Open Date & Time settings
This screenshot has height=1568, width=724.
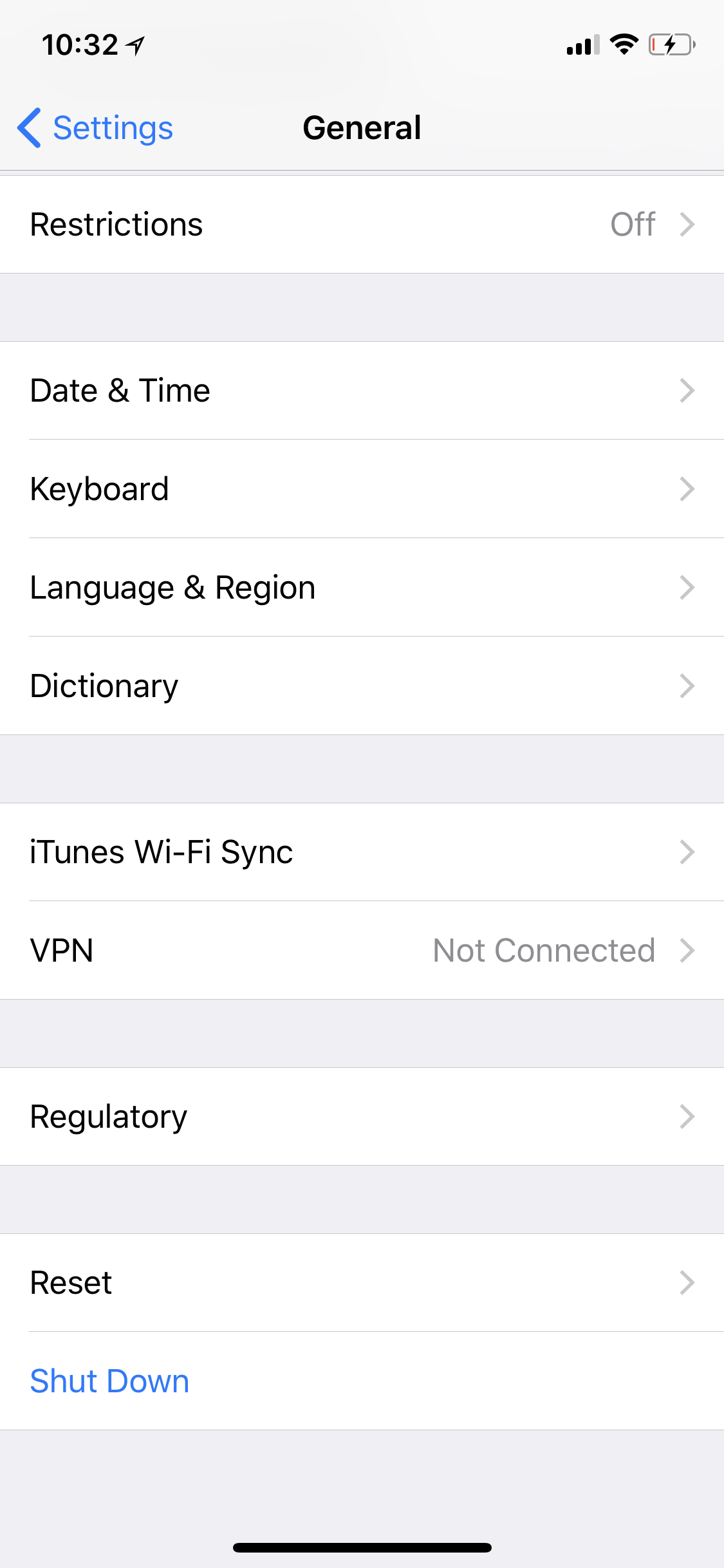[x=362, y=390]
